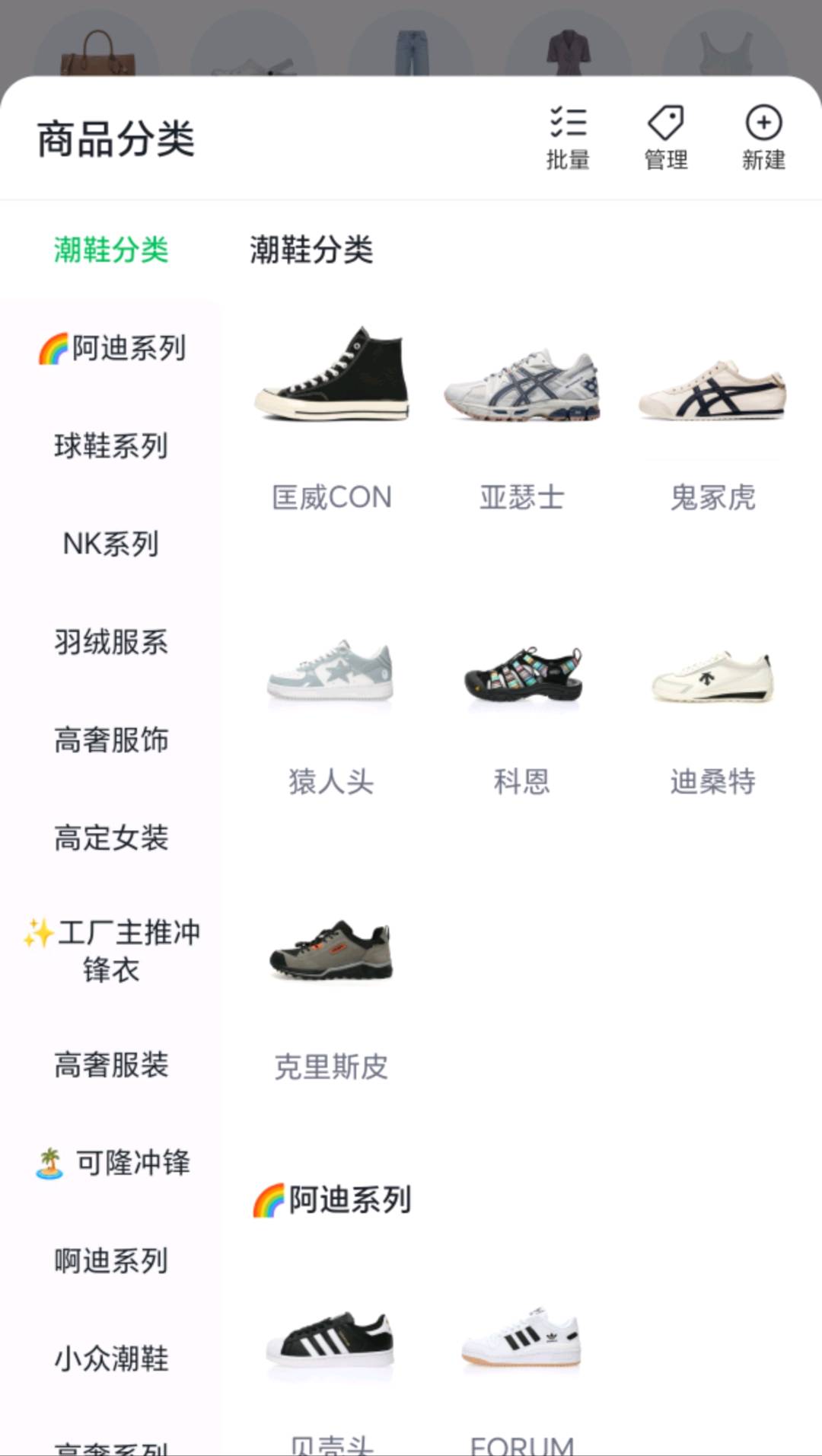
Task: Choose the NK系列 category
Action: pyautogui.click(x=111, y=544)
